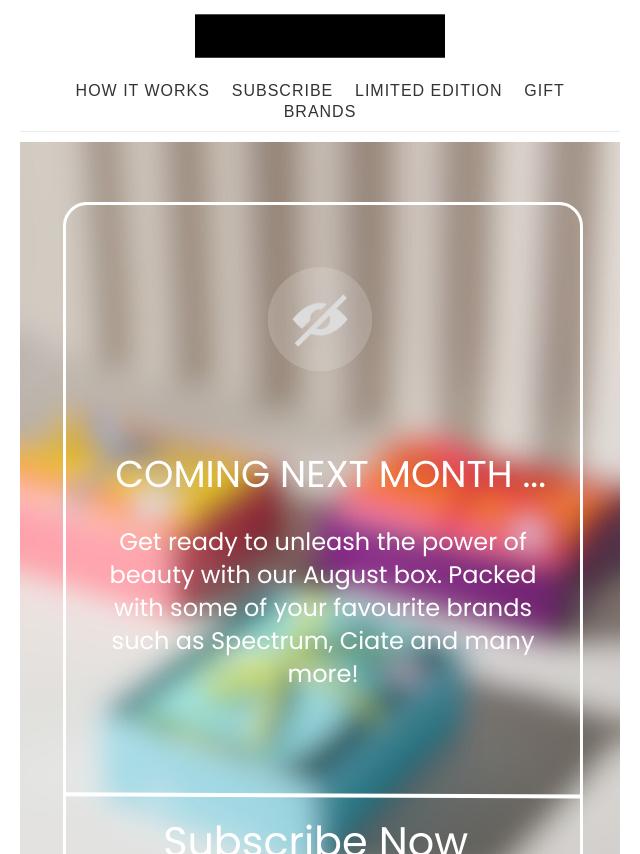Screen dimensions: 640x854
Task: Open the Limited Edition link
Action: coord(428,90)
